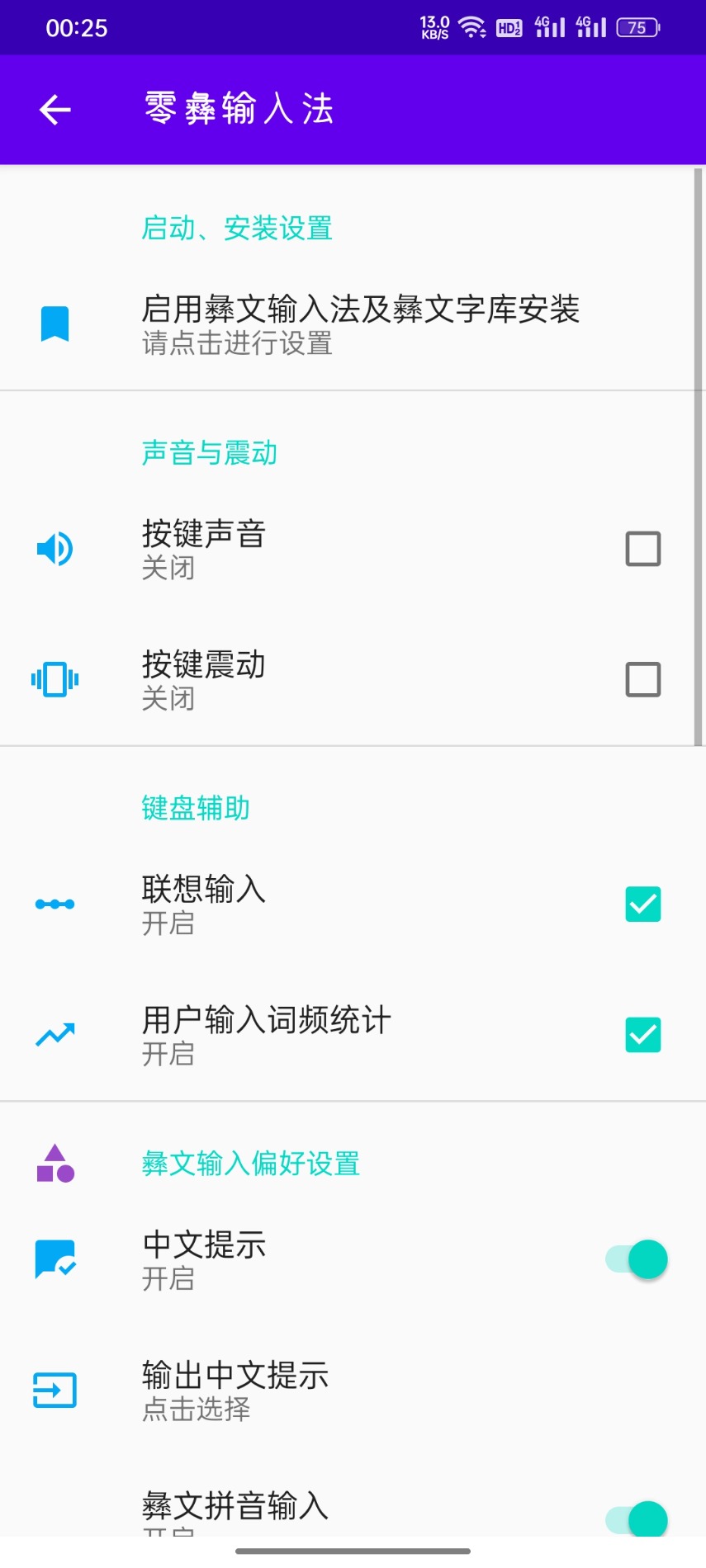Tap the vibration icon next to 按键震动

[54, 679]
